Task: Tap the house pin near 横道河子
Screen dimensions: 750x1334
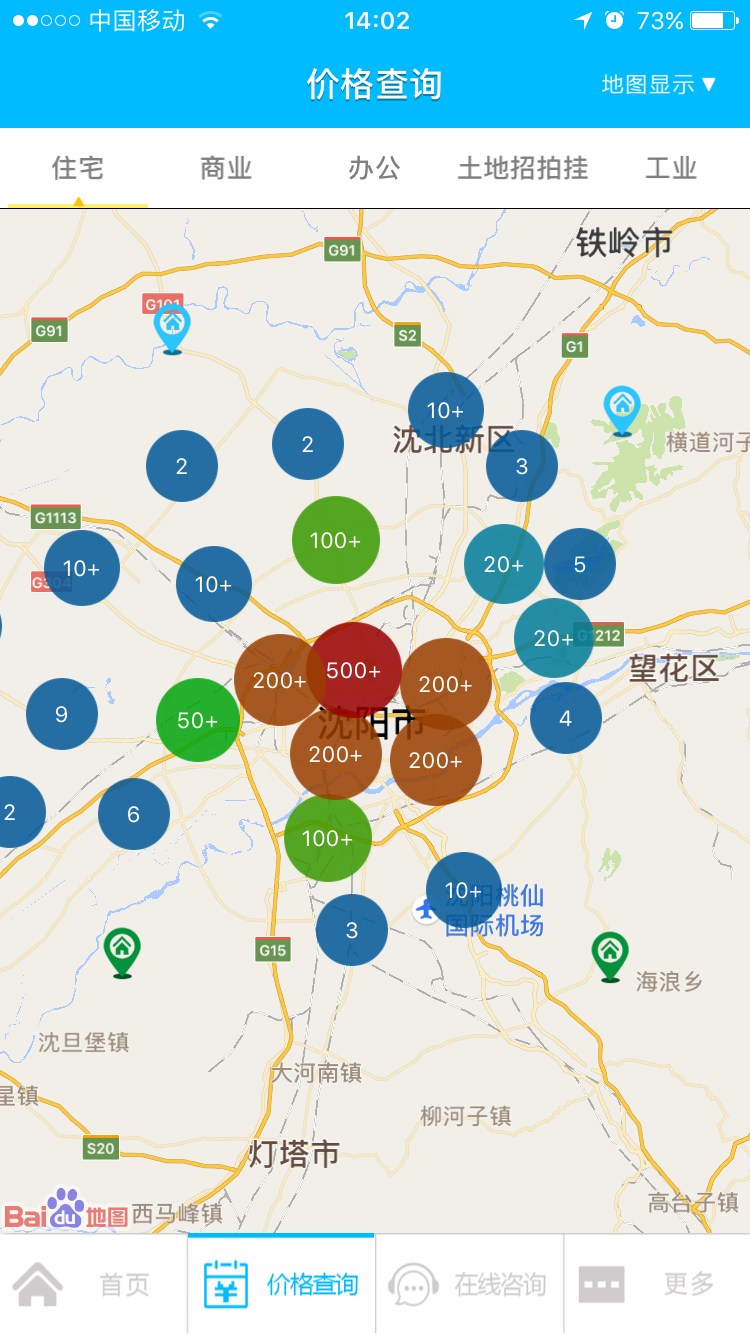Action: (x=623, y=409)
